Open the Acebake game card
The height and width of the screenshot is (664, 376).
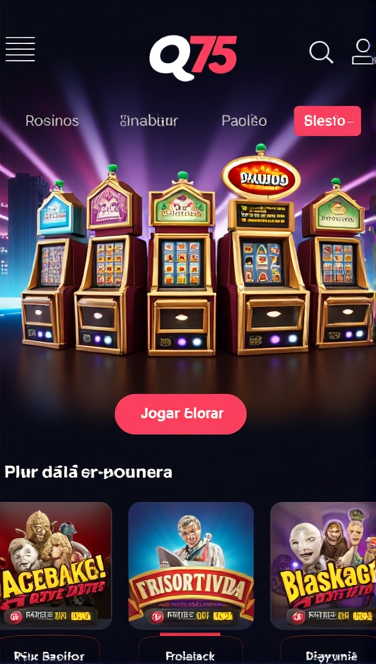pyautogui.click(x=55, y=566)
